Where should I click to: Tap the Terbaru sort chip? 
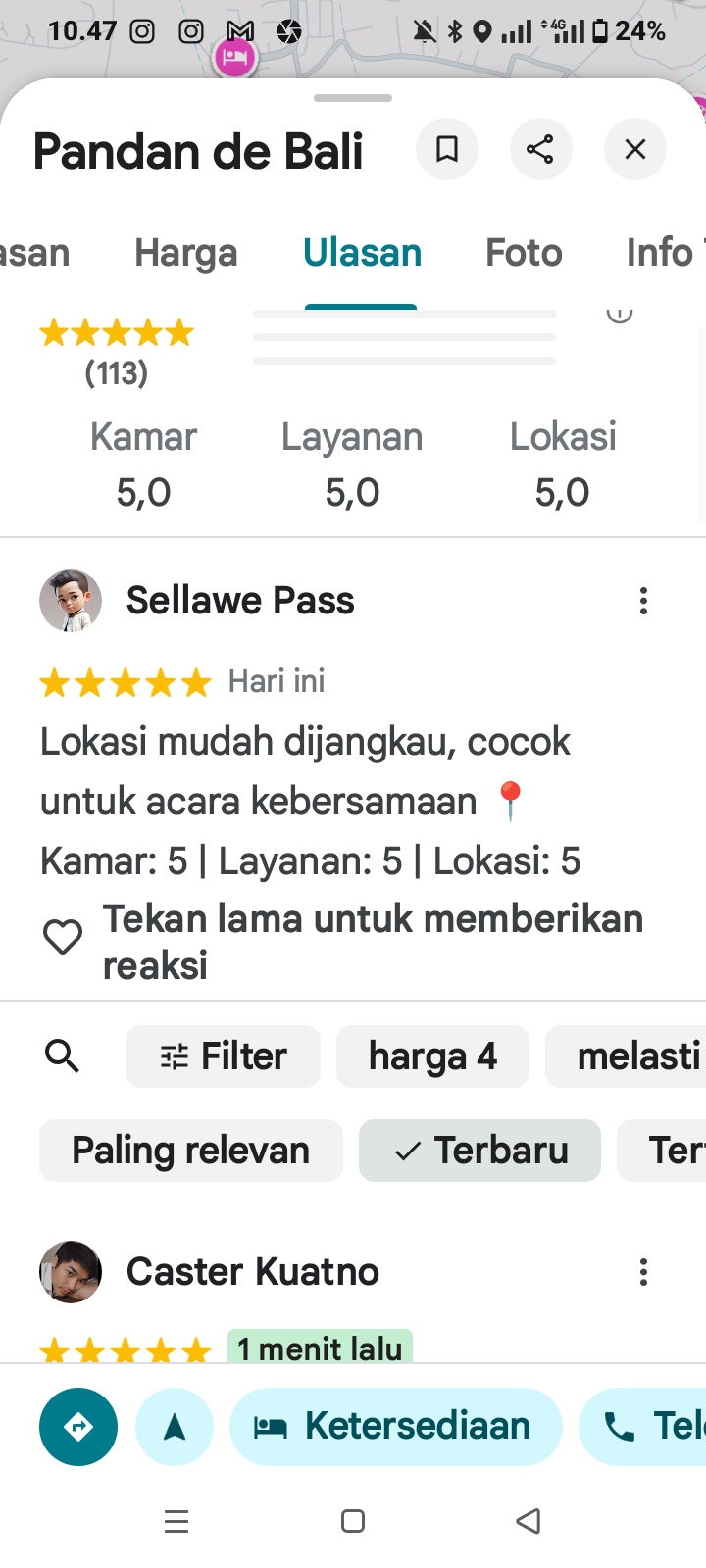point(479,1151)
